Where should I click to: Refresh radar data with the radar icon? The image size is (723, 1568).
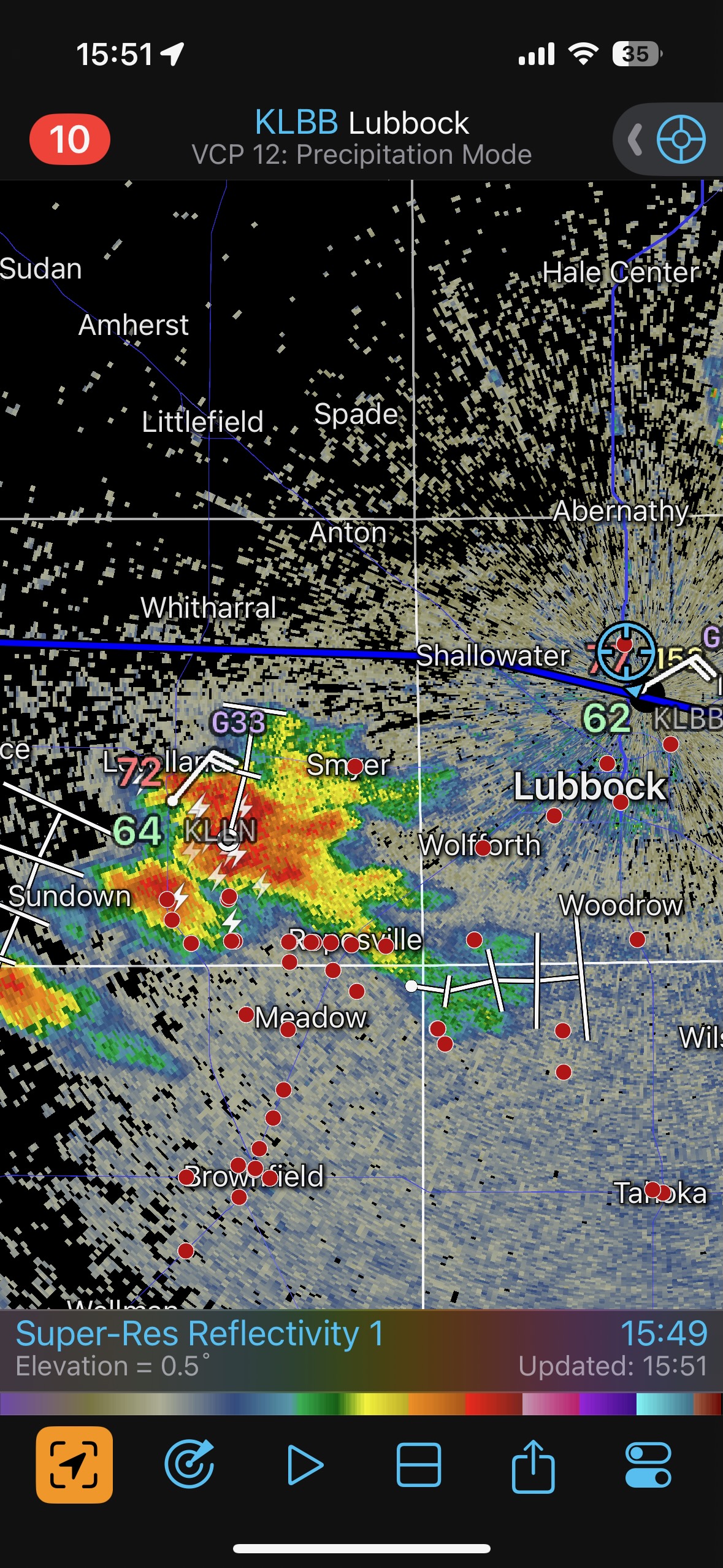click(189, 1464)
